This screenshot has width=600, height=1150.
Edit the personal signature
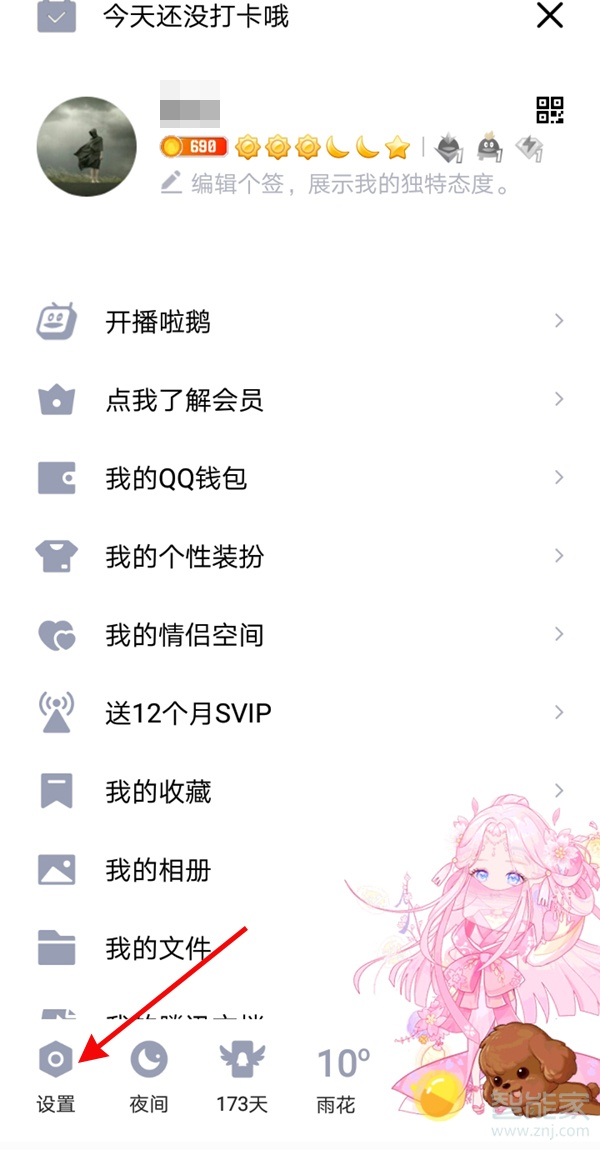338,184
